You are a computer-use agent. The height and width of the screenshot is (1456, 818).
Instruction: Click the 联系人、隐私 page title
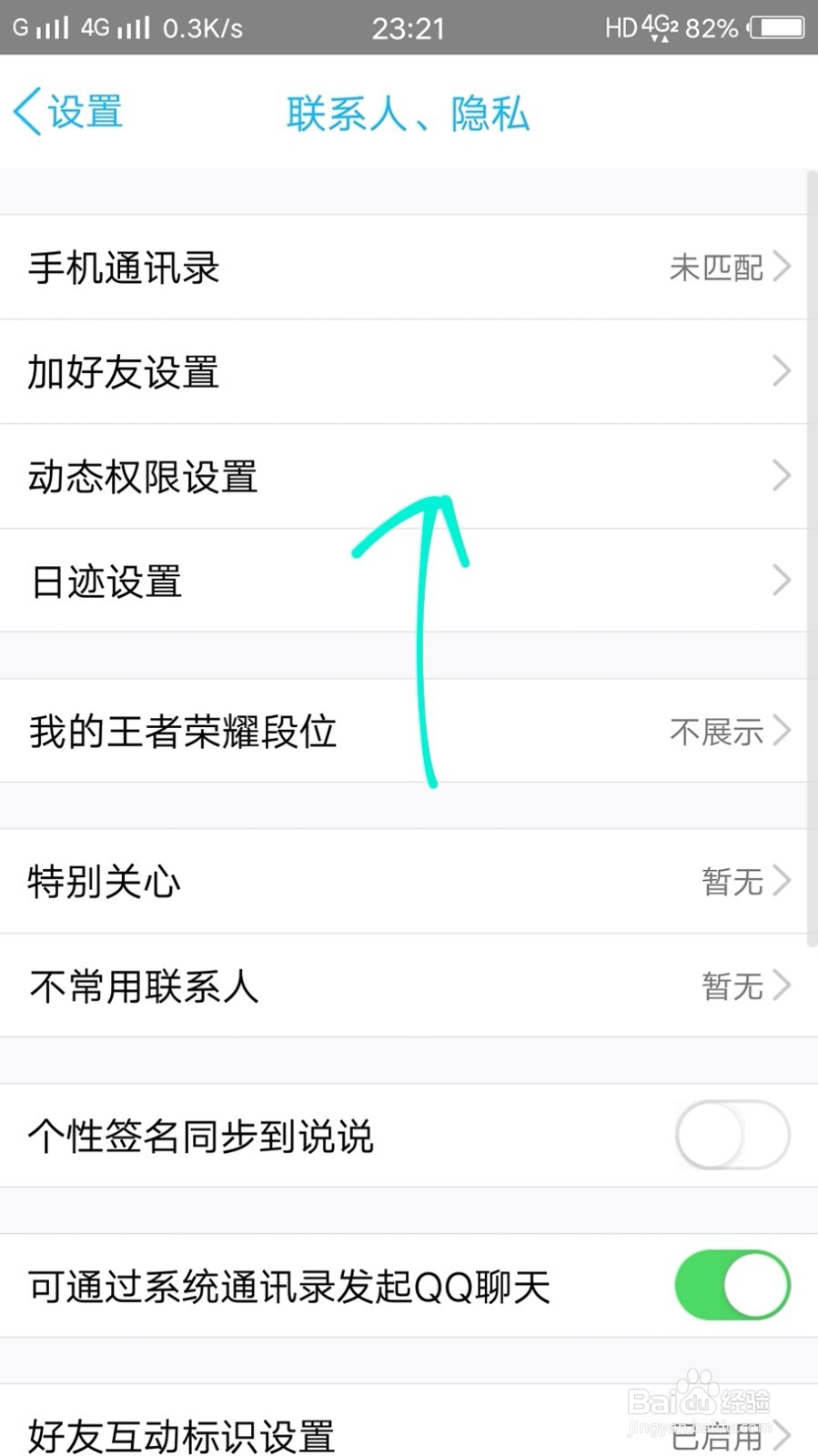coord(408,111)
